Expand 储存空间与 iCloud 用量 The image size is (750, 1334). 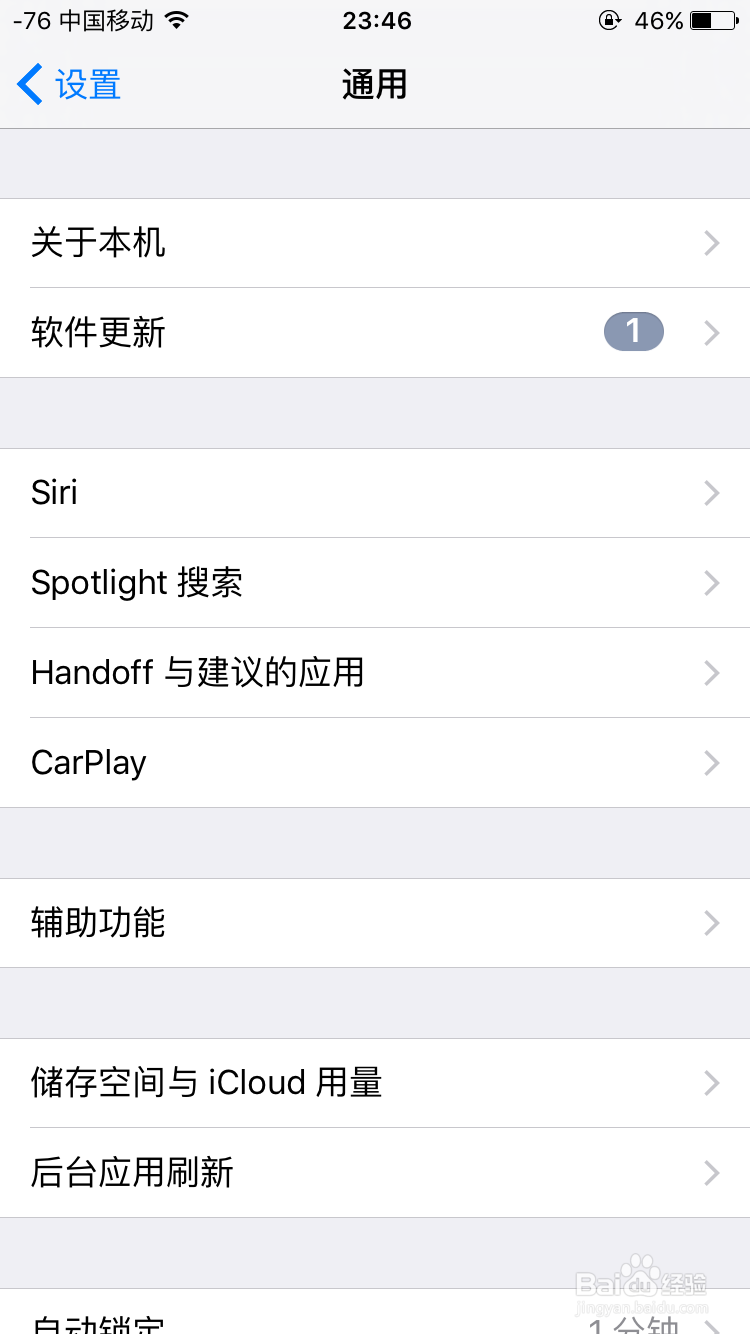point(710,1083)
